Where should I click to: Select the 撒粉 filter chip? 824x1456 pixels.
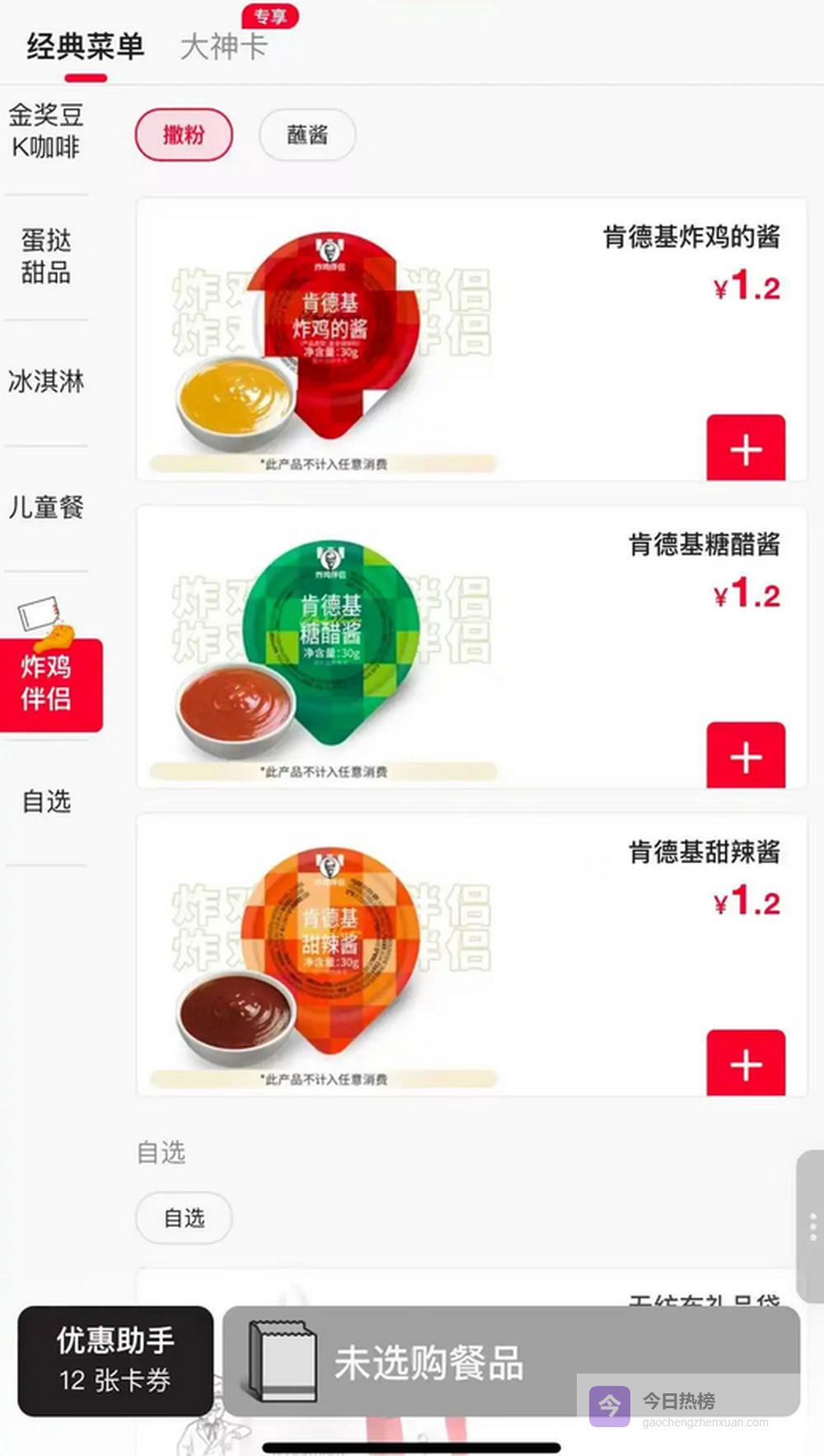(184, 134)
